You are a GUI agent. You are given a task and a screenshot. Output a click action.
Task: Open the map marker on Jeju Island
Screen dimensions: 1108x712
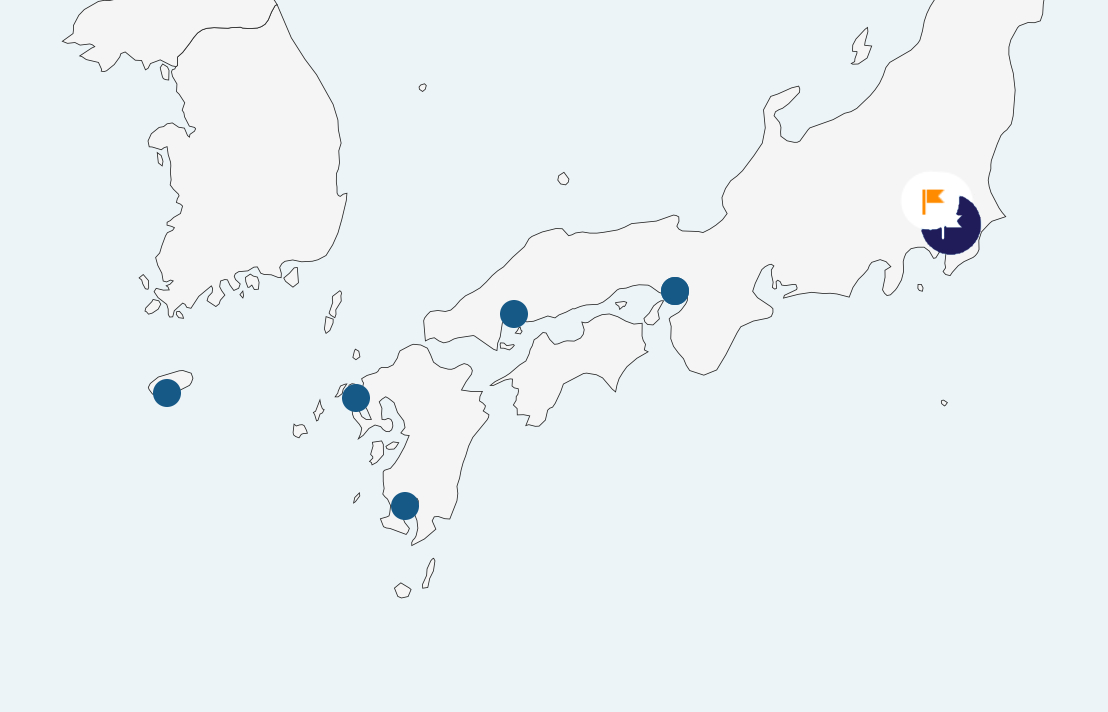pos(167,393)
